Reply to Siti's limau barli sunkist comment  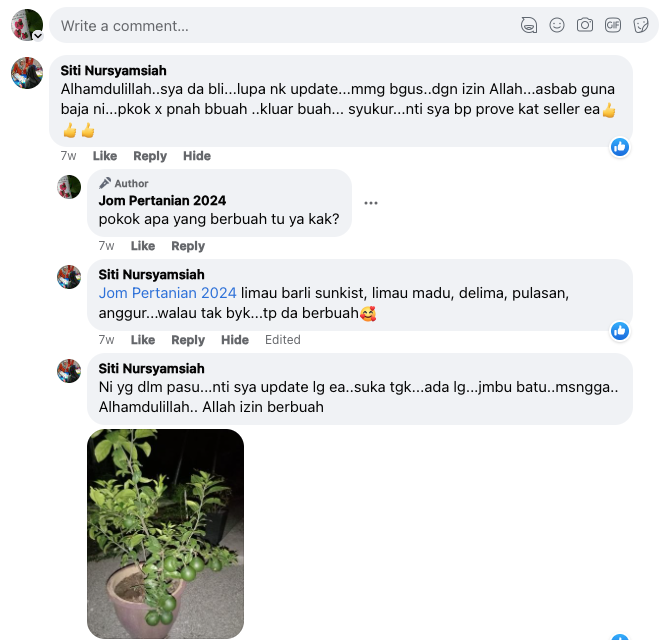pyautogui.click(x=188, y=340)
